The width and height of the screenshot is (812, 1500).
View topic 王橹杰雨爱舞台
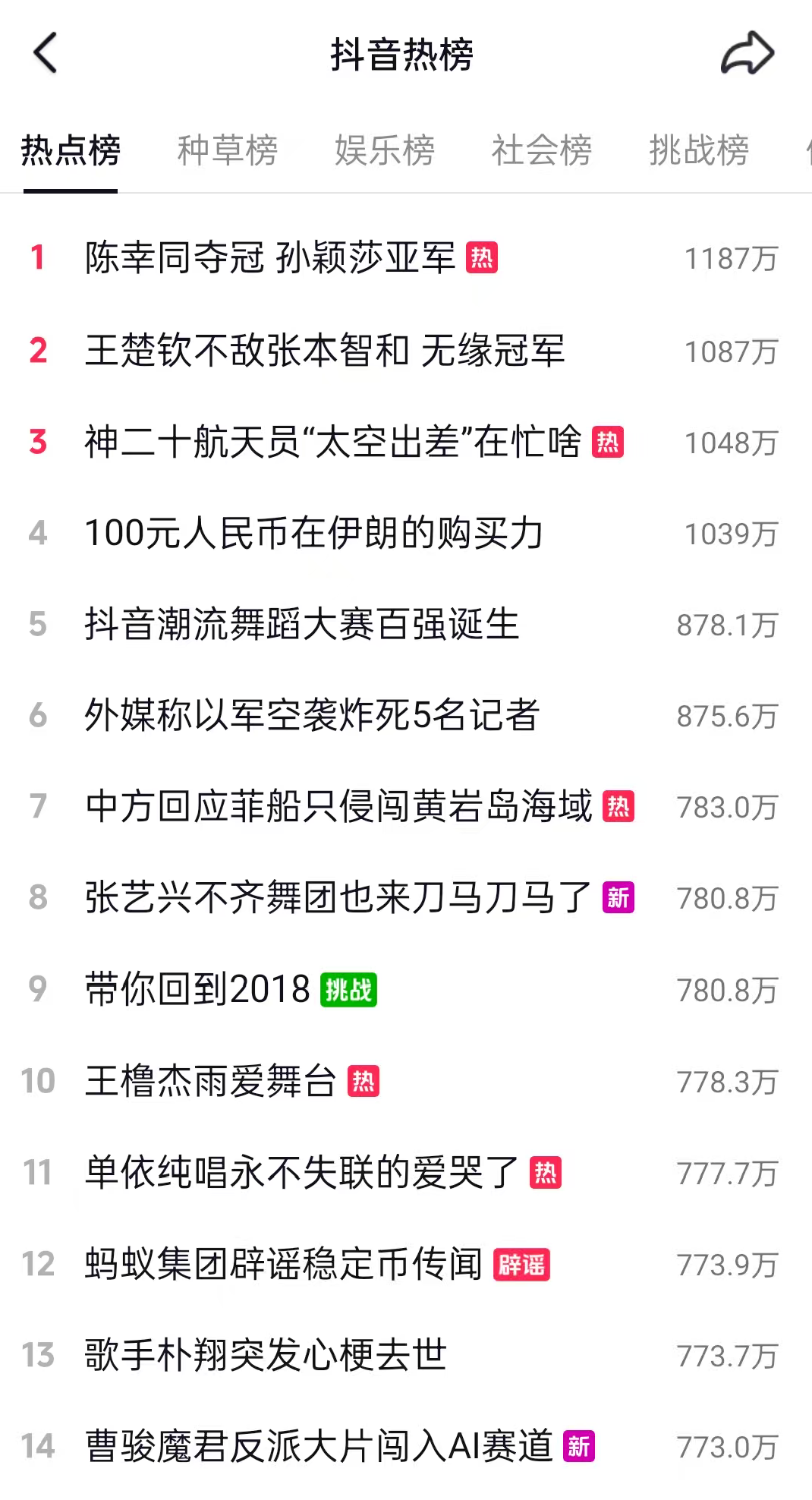(x=211, y=1081)
